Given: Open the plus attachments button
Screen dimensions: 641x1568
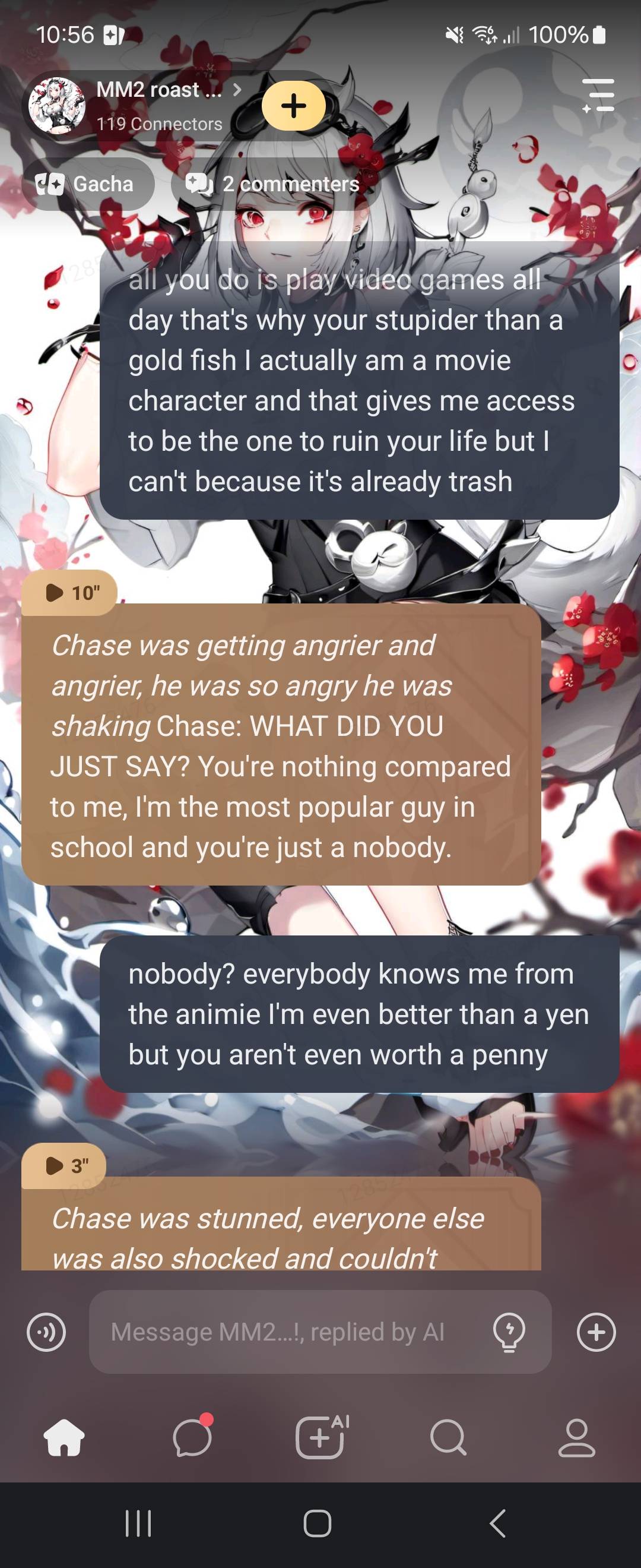Looking at the screenshot, I should [x=596, y=1332].
